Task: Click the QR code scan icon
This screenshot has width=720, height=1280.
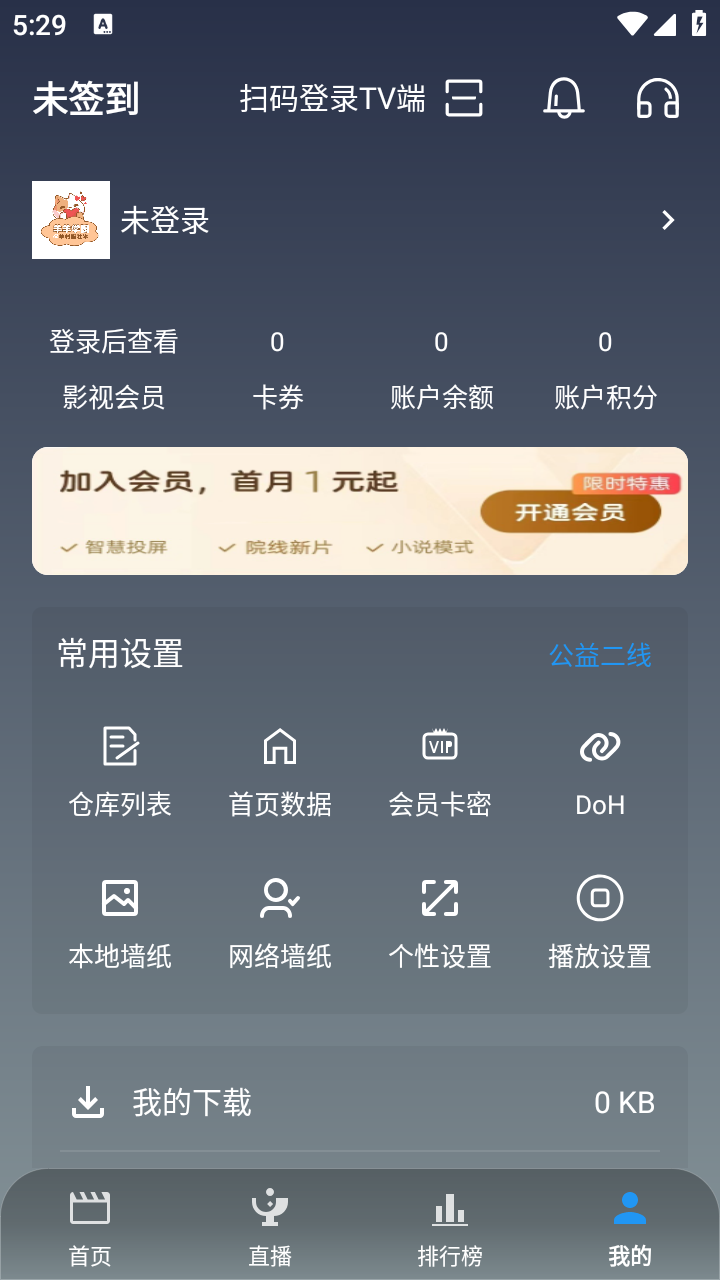Action: (x=464, y=99)
